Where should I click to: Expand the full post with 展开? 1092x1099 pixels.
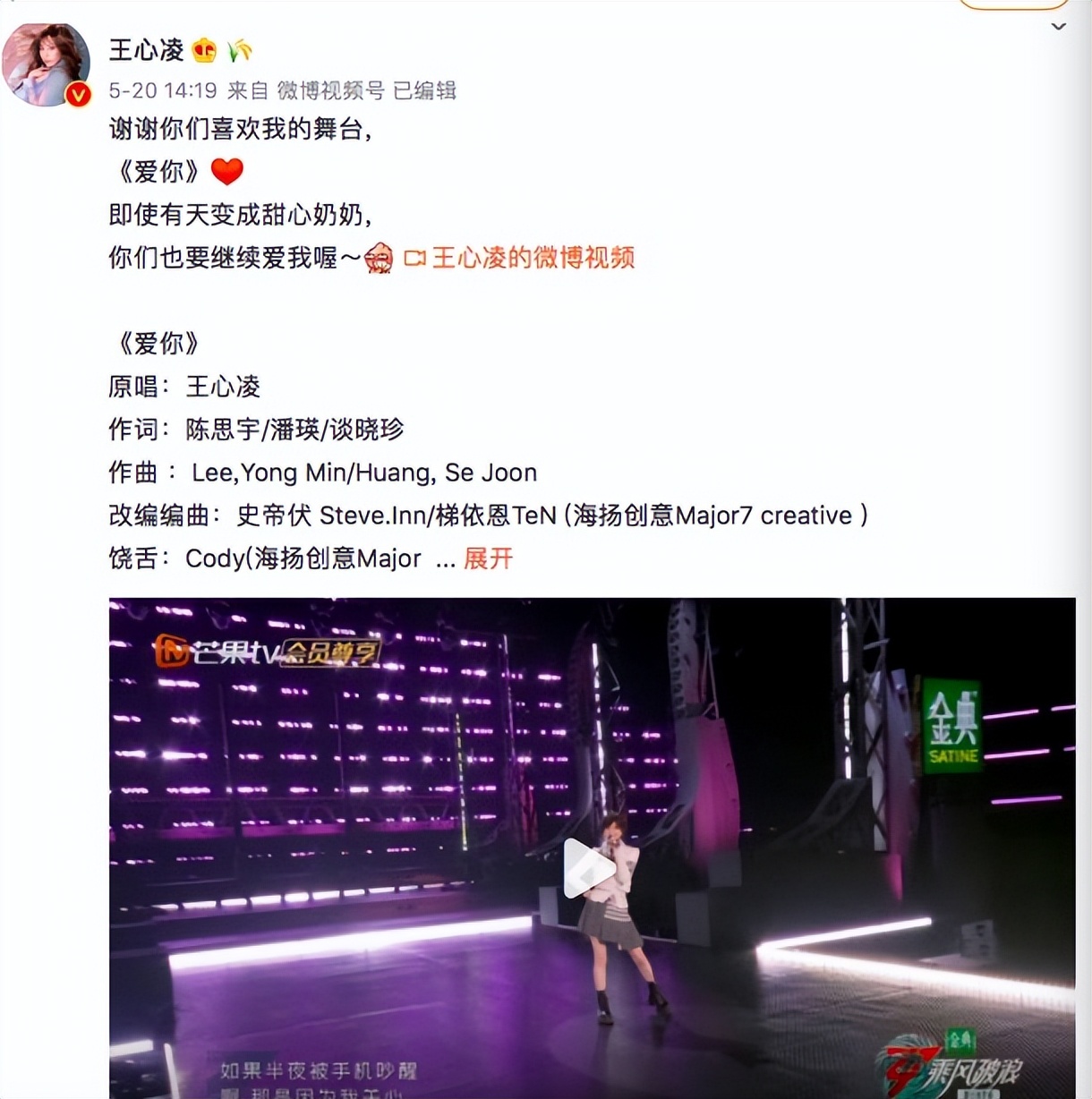click(488, 558)
